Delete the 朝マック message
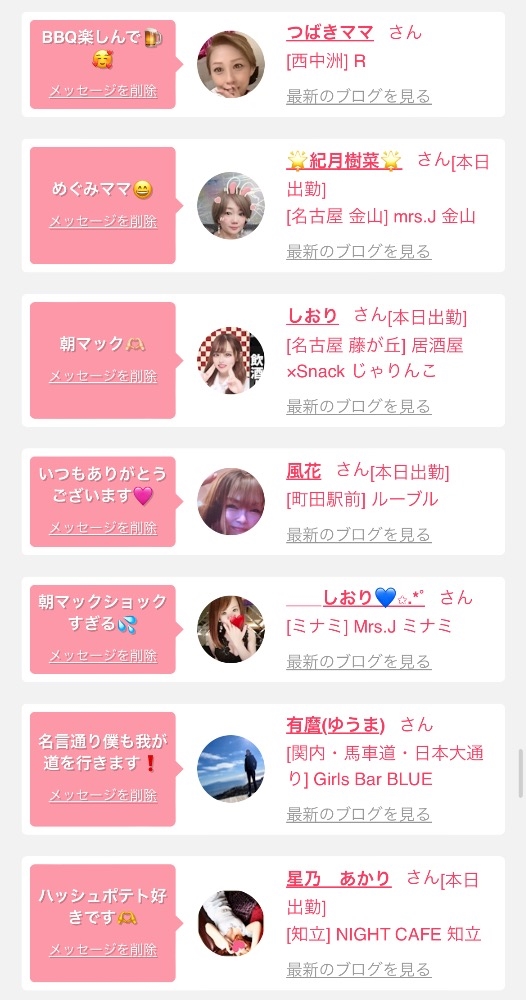The width and height of the screenshot is (526, 1000). pyautogui.click(x=103, y=376)
